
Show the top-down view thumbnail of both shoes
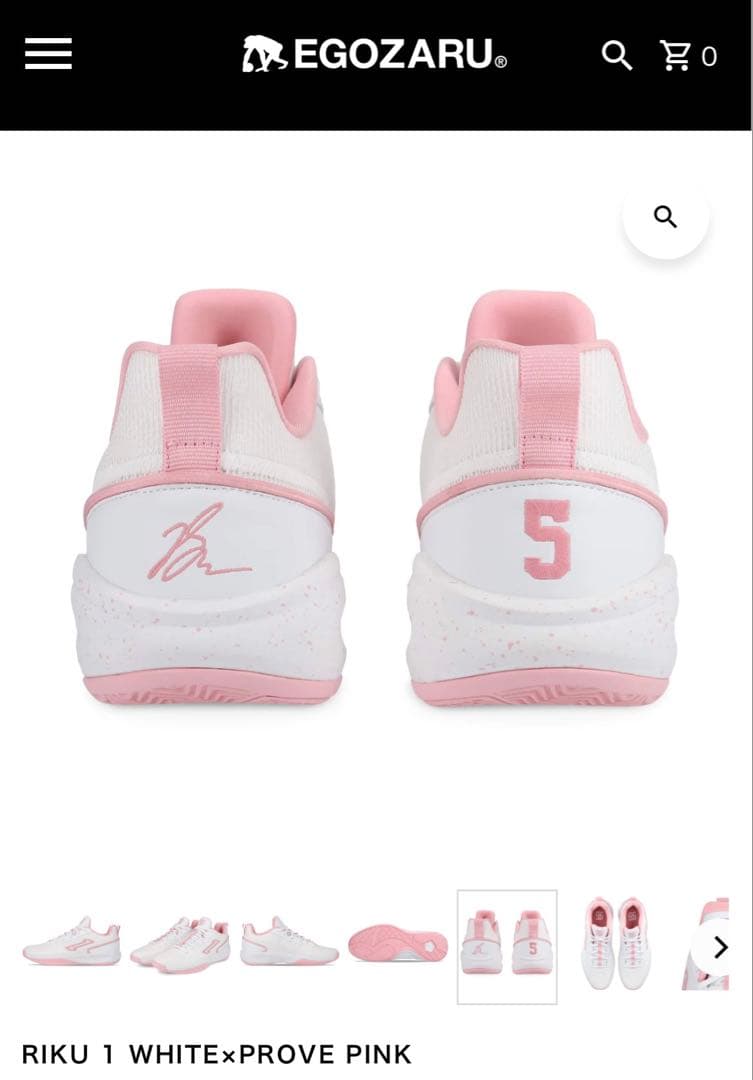click(x=616, y=944)
